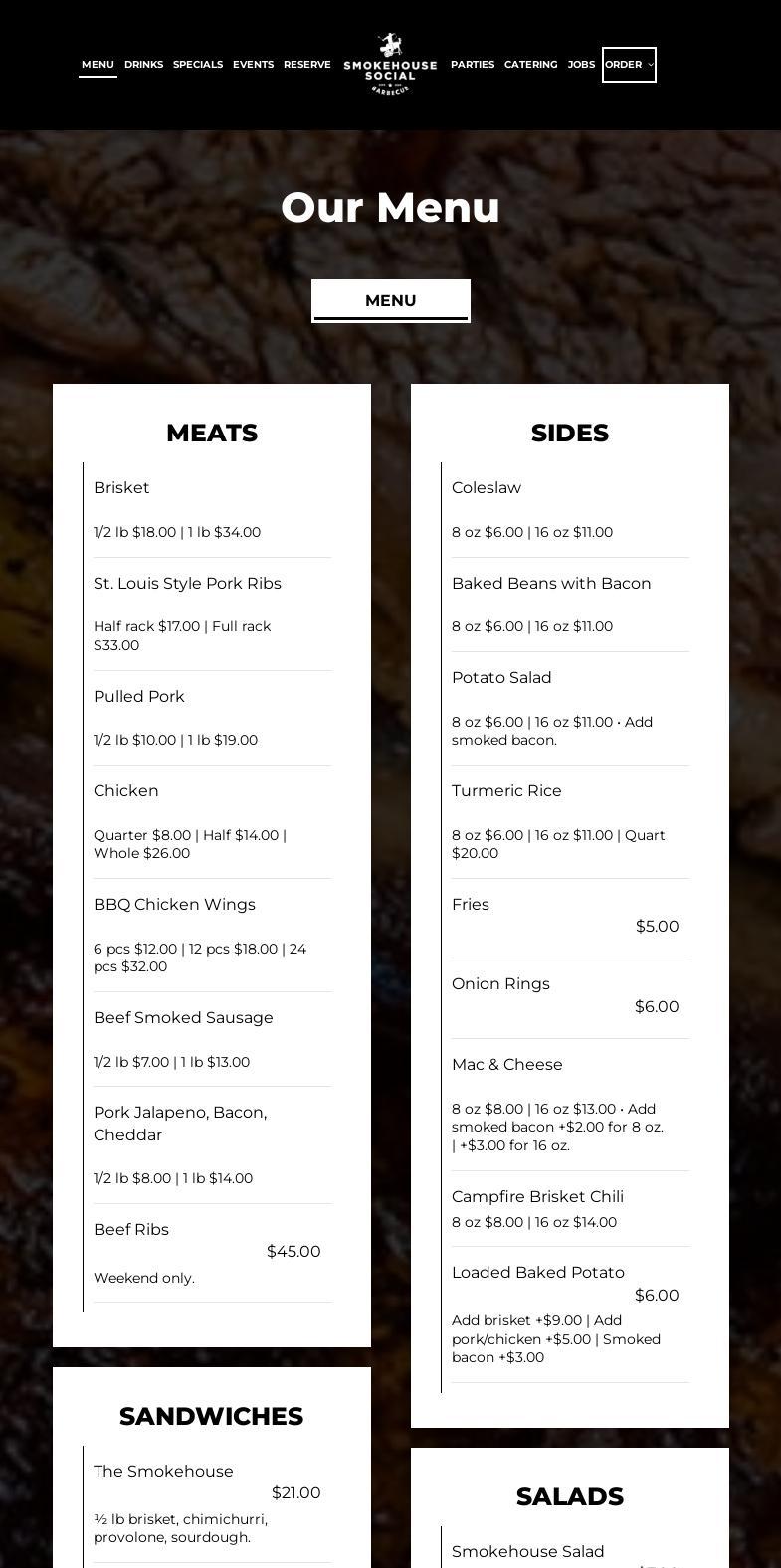This screenshot has height=1568, width=781.
Task: Select the Smokehouse Salad item
Action: [528, 1551]
